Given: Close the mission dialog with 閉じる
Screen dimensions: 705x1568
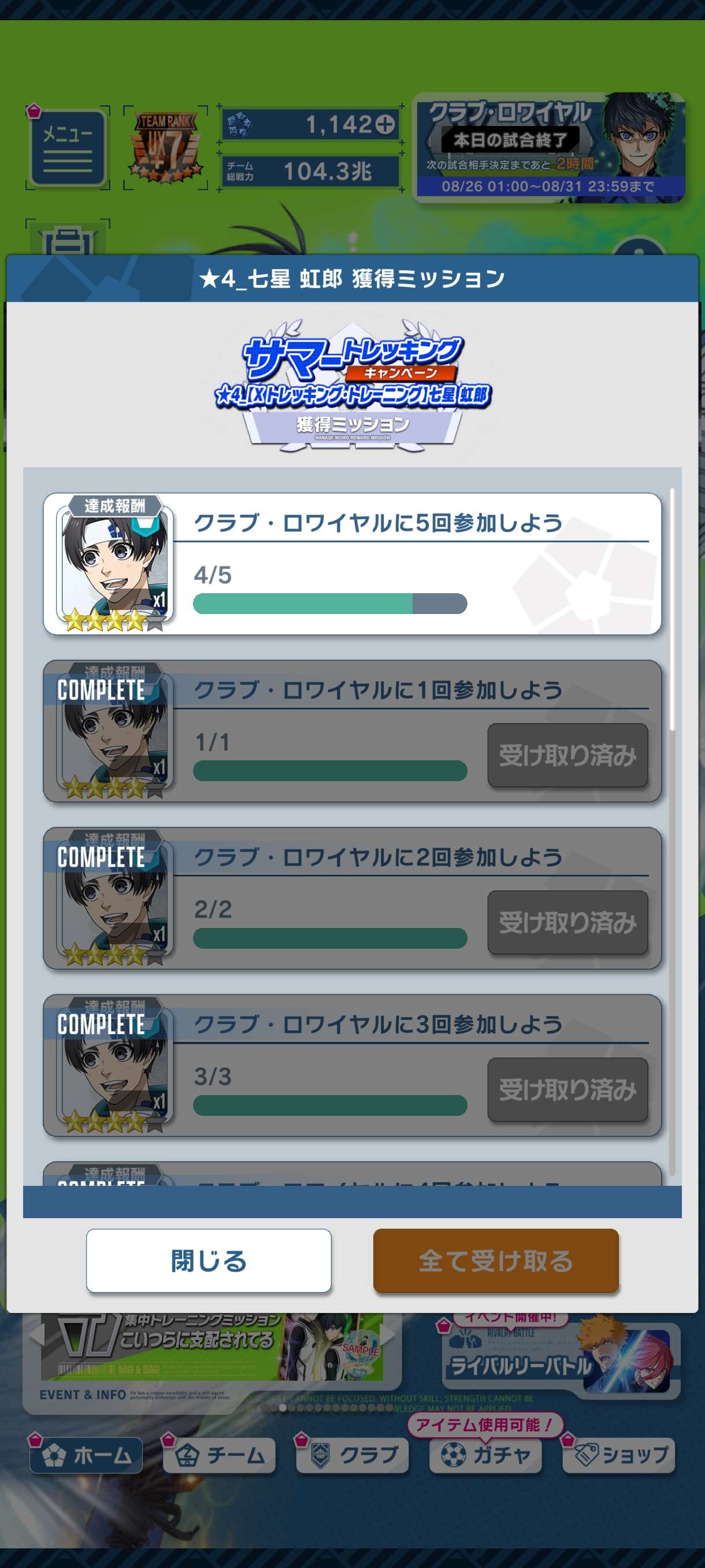Looking at the screenshot, I should pos(209,1260).
